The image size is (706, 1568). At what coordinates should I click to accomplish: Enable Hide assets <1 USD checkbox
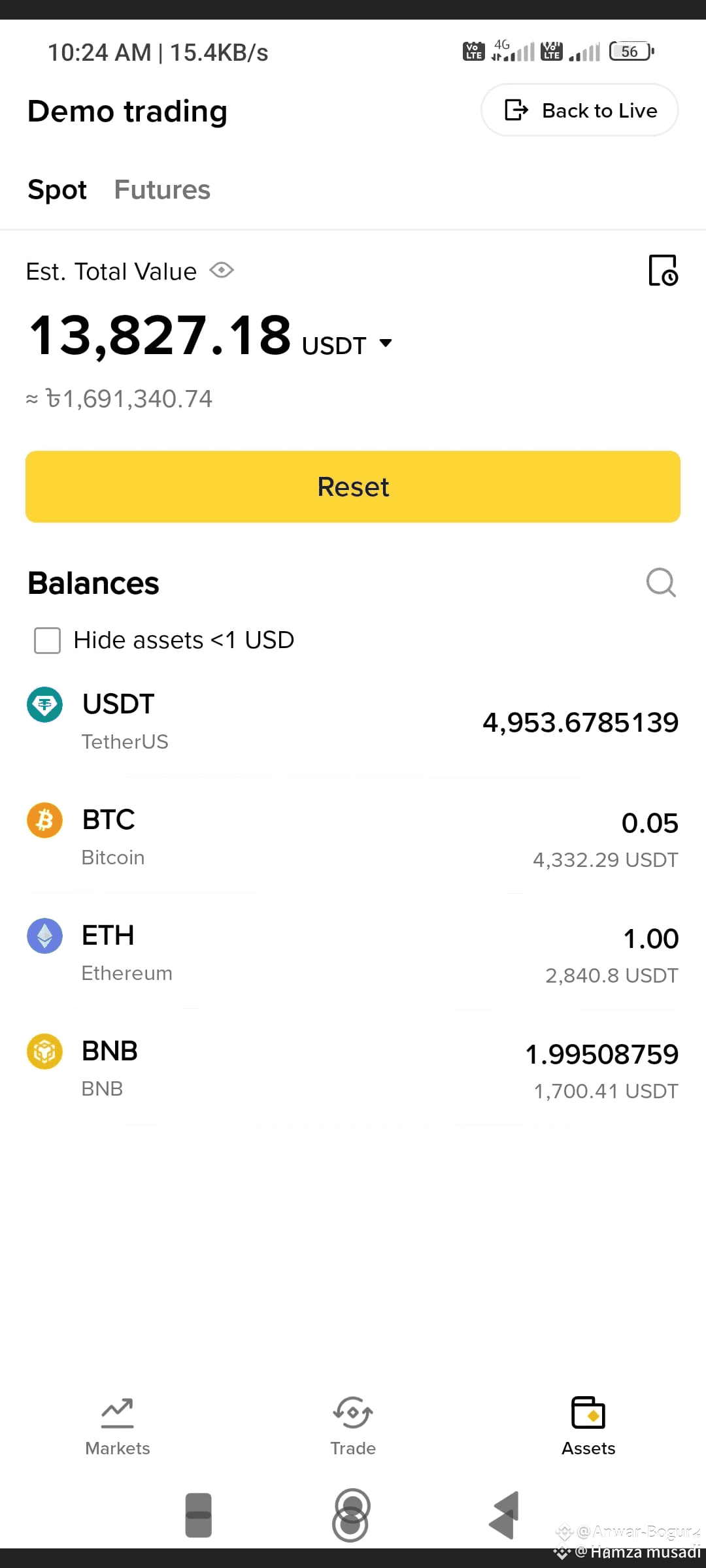pos(48,640)
